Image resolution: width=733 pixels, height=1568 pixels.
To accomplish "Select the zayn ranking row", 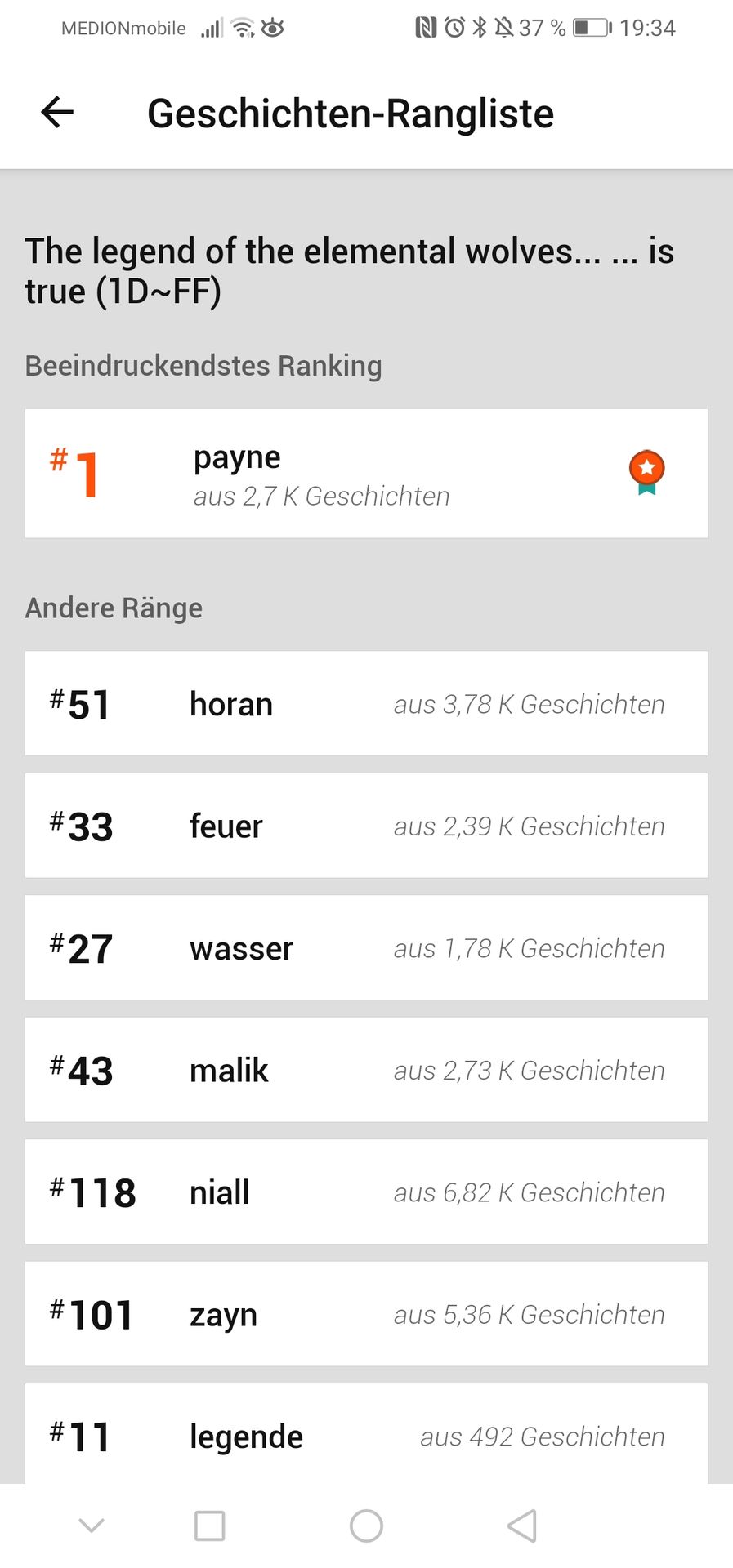I will click(x=366, y=1314).
